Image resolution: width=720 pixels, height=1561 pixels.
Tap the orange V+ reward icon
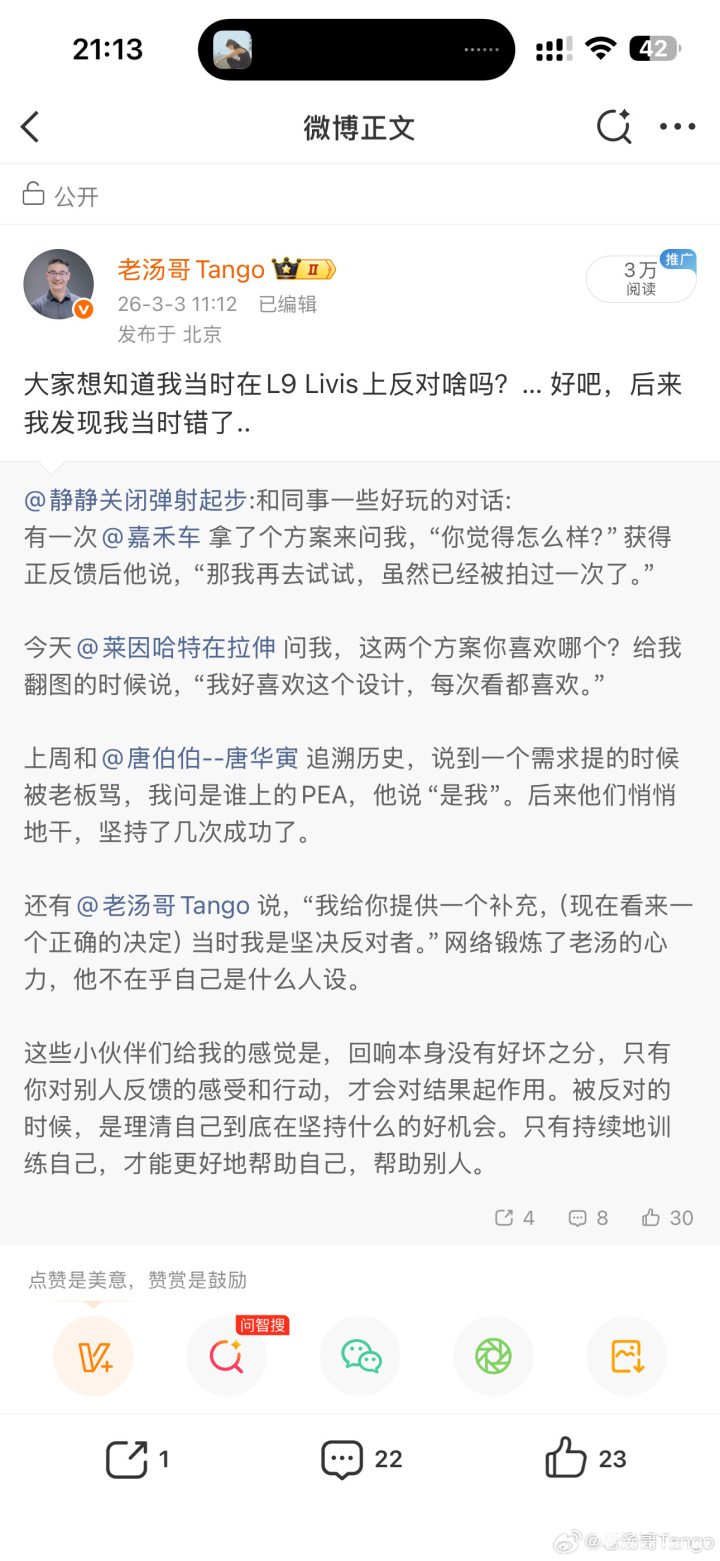tap(93, 1356)
